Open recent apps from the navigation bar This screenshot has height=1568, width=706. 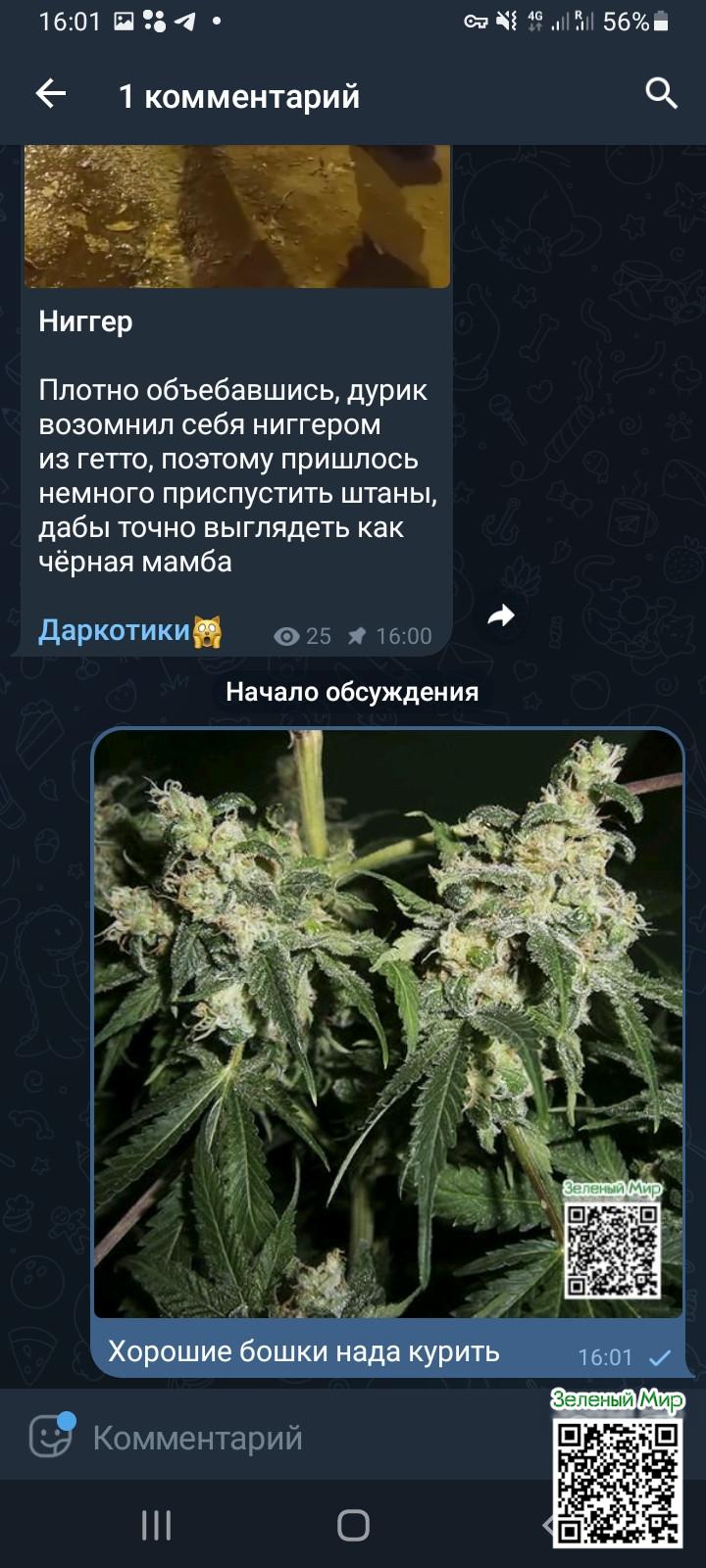coord(157,1525)
